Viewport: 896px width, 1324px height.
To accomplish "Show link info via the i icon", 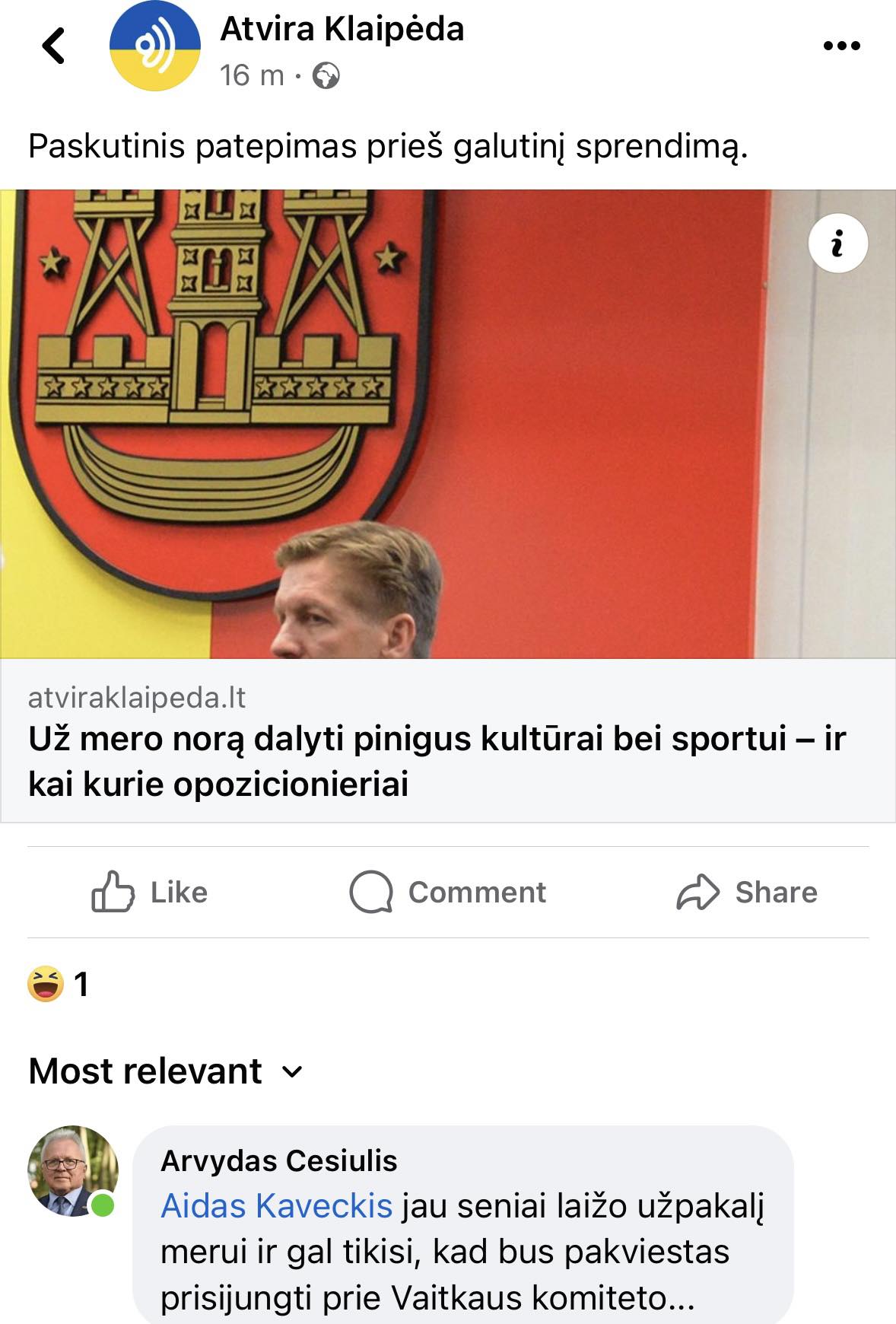I will [x=837, y=243].
